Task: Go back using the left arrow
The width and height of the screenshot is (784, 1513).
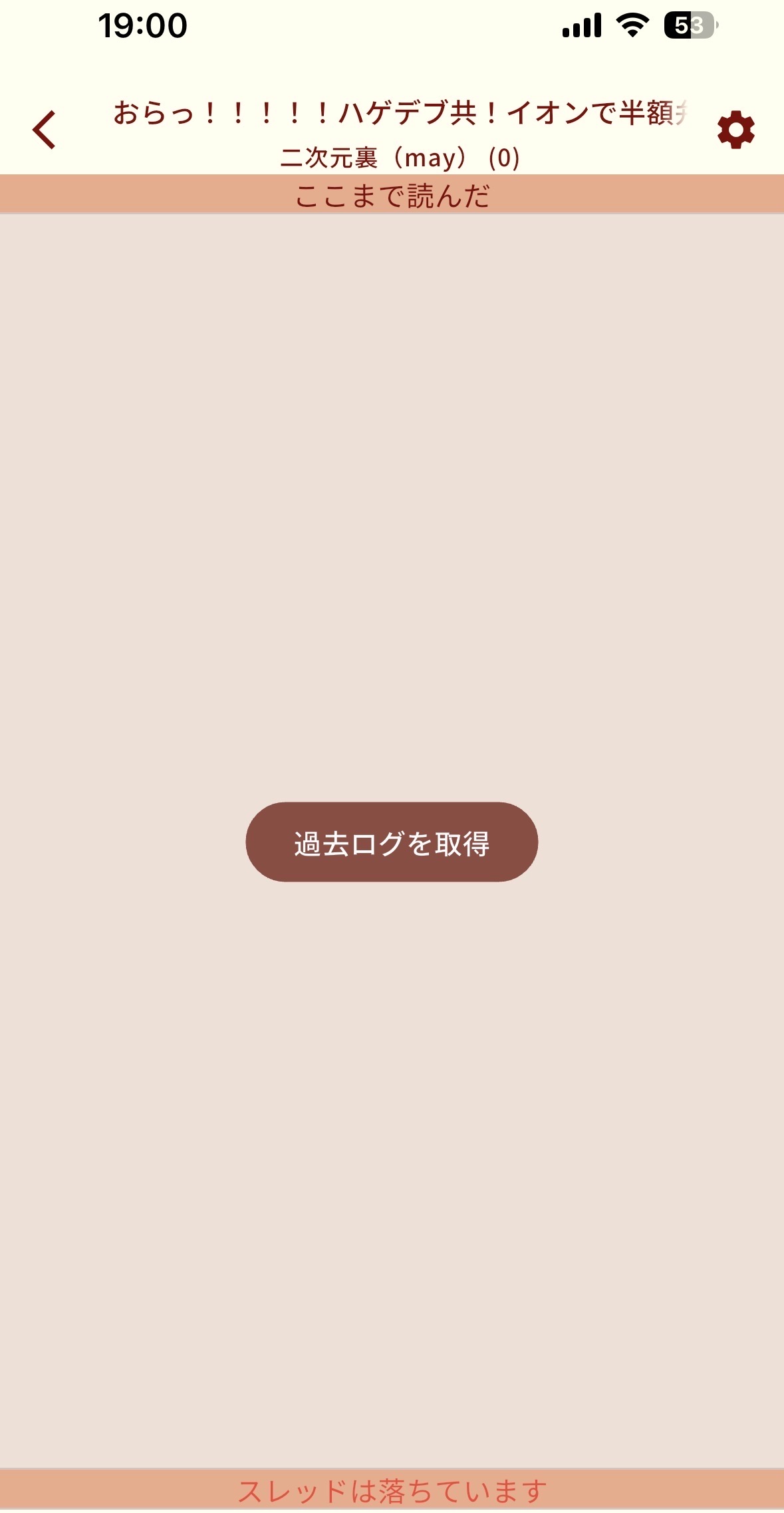Action: [45, 130]
